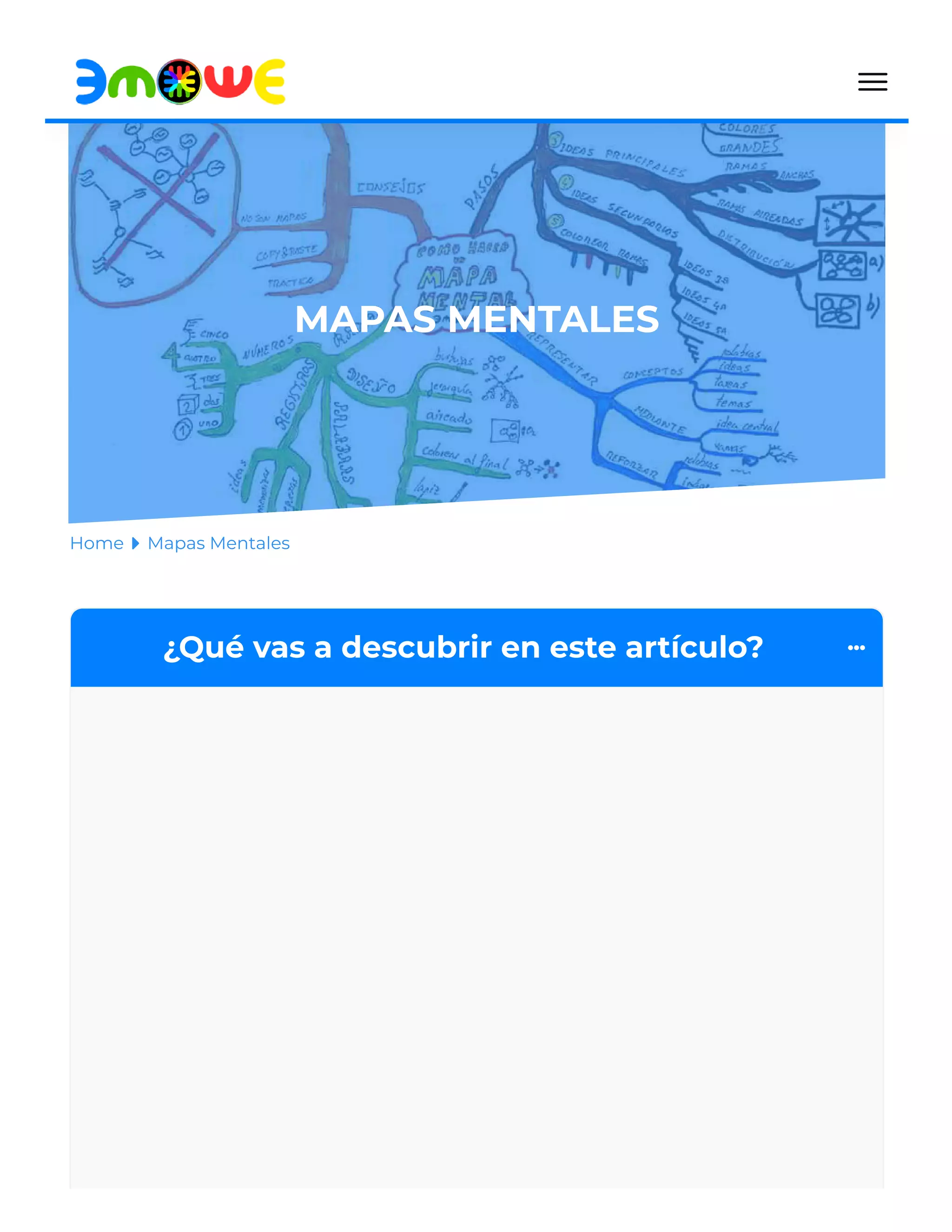
Task: Toggle the article contents three-dots icon
Action: click(856, 648)
